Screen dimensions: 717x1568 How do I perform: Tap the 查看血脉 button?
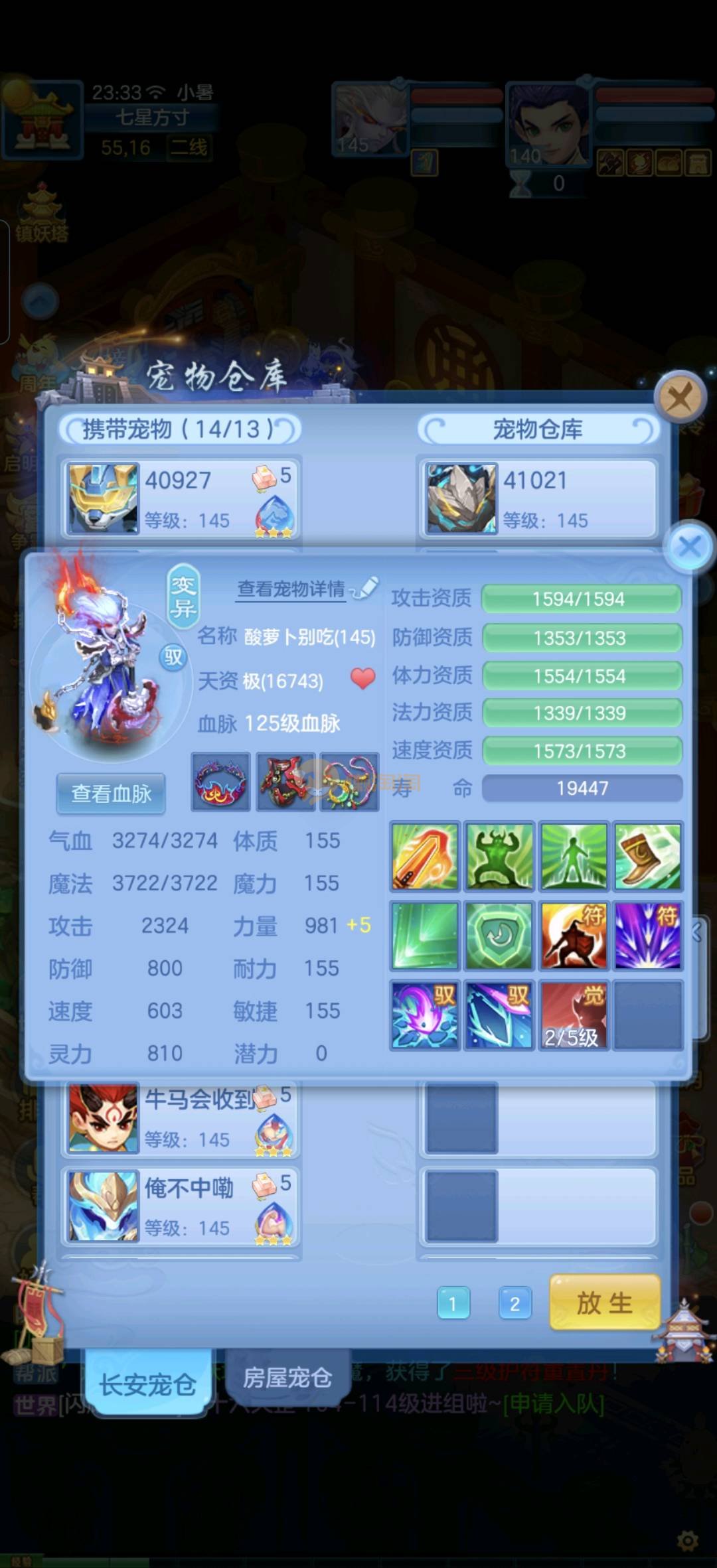click(111, 794)
